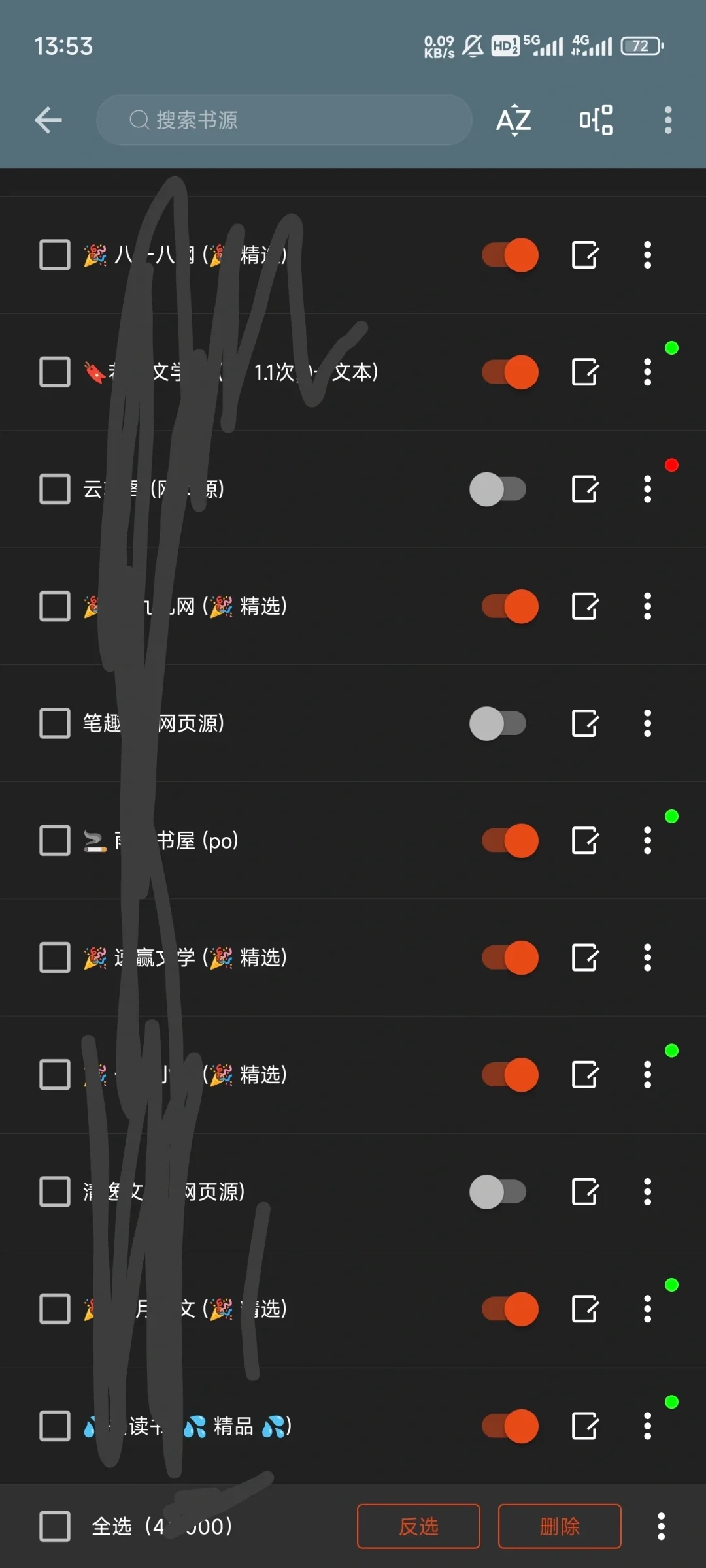This screenshot has width=706, height=1568.
Task: Turn off the 精品 source switch
Action: 510,1426
